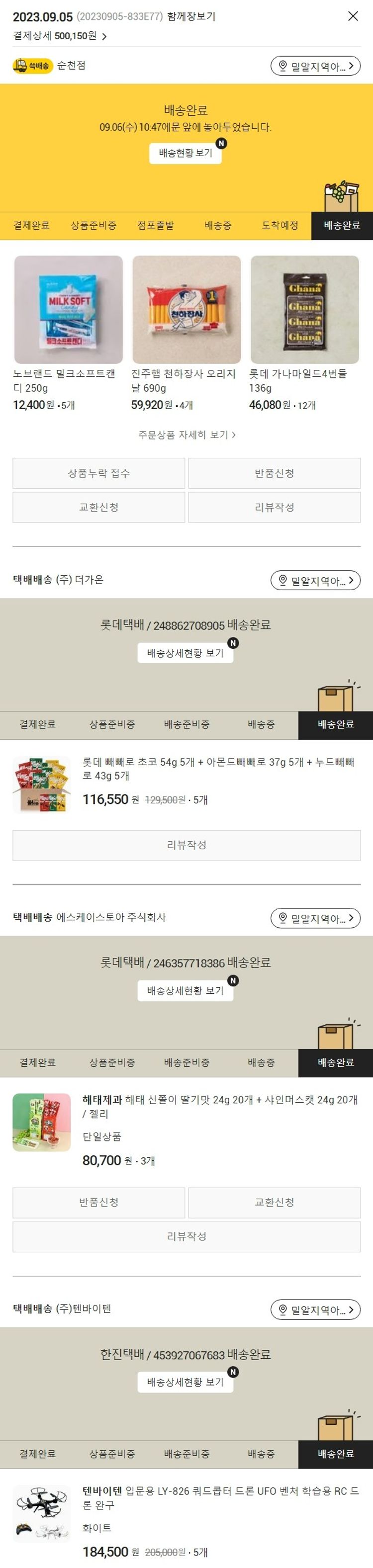
Task: Tap 반품신청 for 쓱배송 order
Action: (x=274, y=473)
